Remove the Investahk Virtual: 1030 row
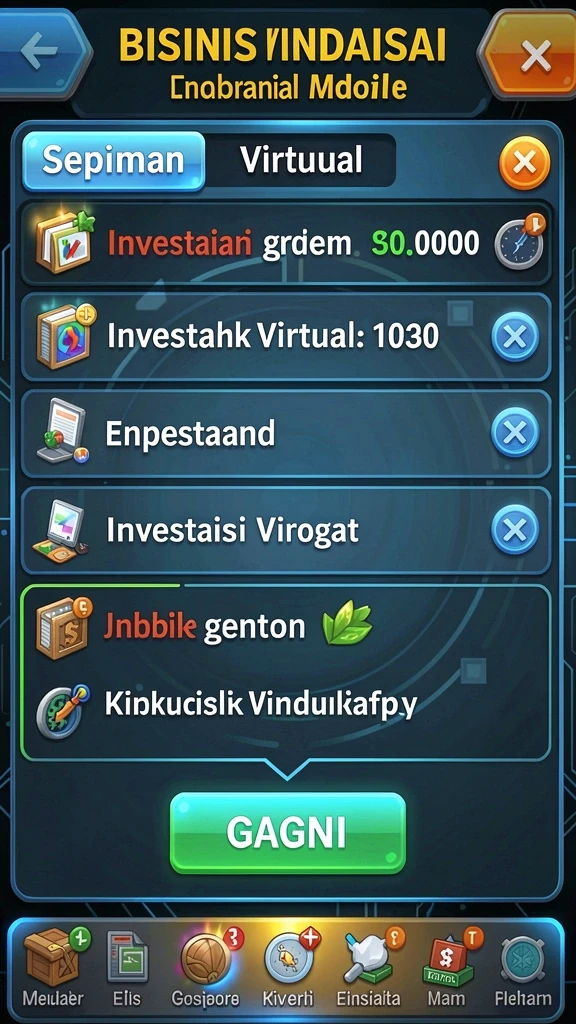The width and height of the screenshot is (576, 1024). click(x=515, y=337)
